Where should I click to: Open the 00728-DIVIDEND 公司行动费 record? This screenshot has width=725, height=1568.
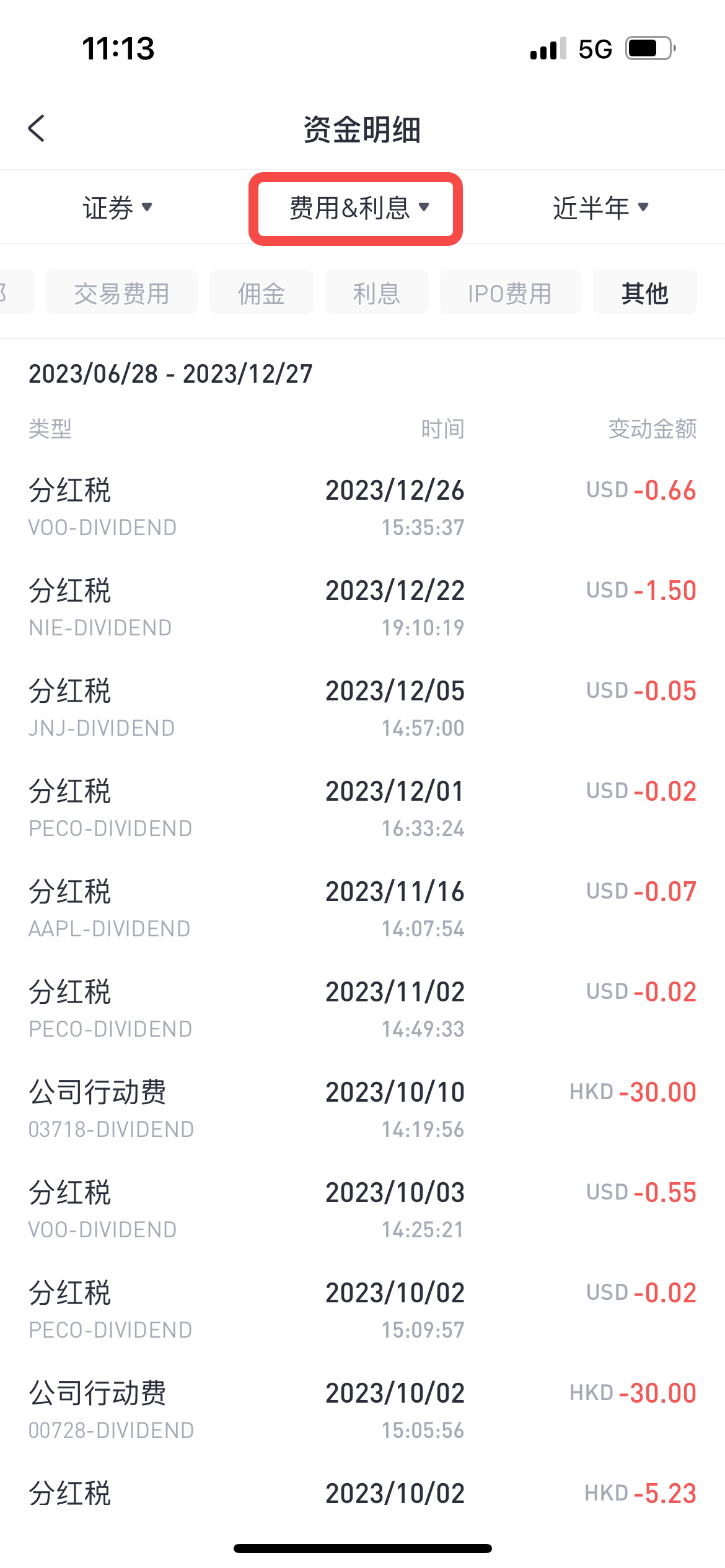[362, 1411]
